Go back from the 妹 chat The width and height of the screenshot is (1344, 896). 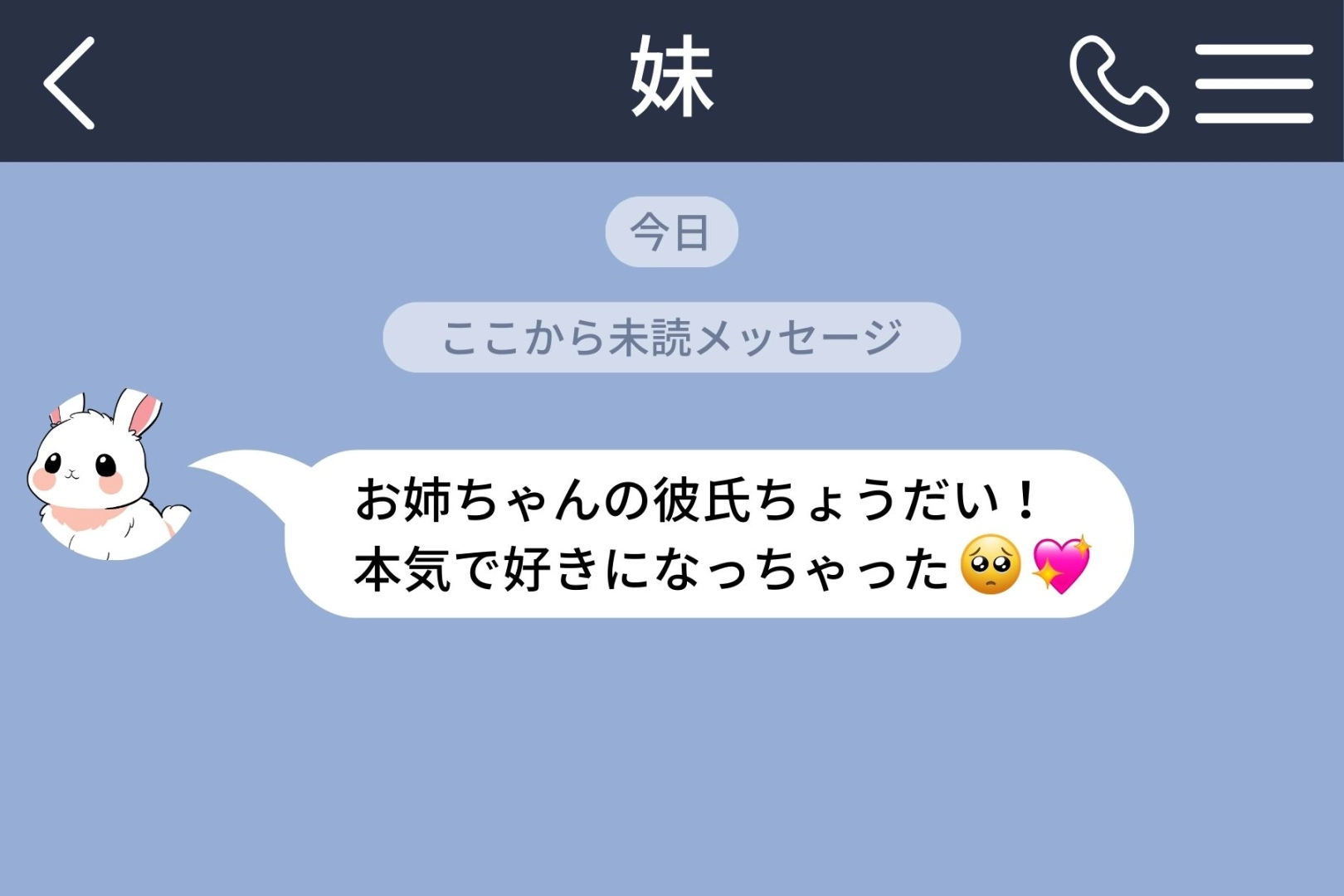tap(70, 83)
